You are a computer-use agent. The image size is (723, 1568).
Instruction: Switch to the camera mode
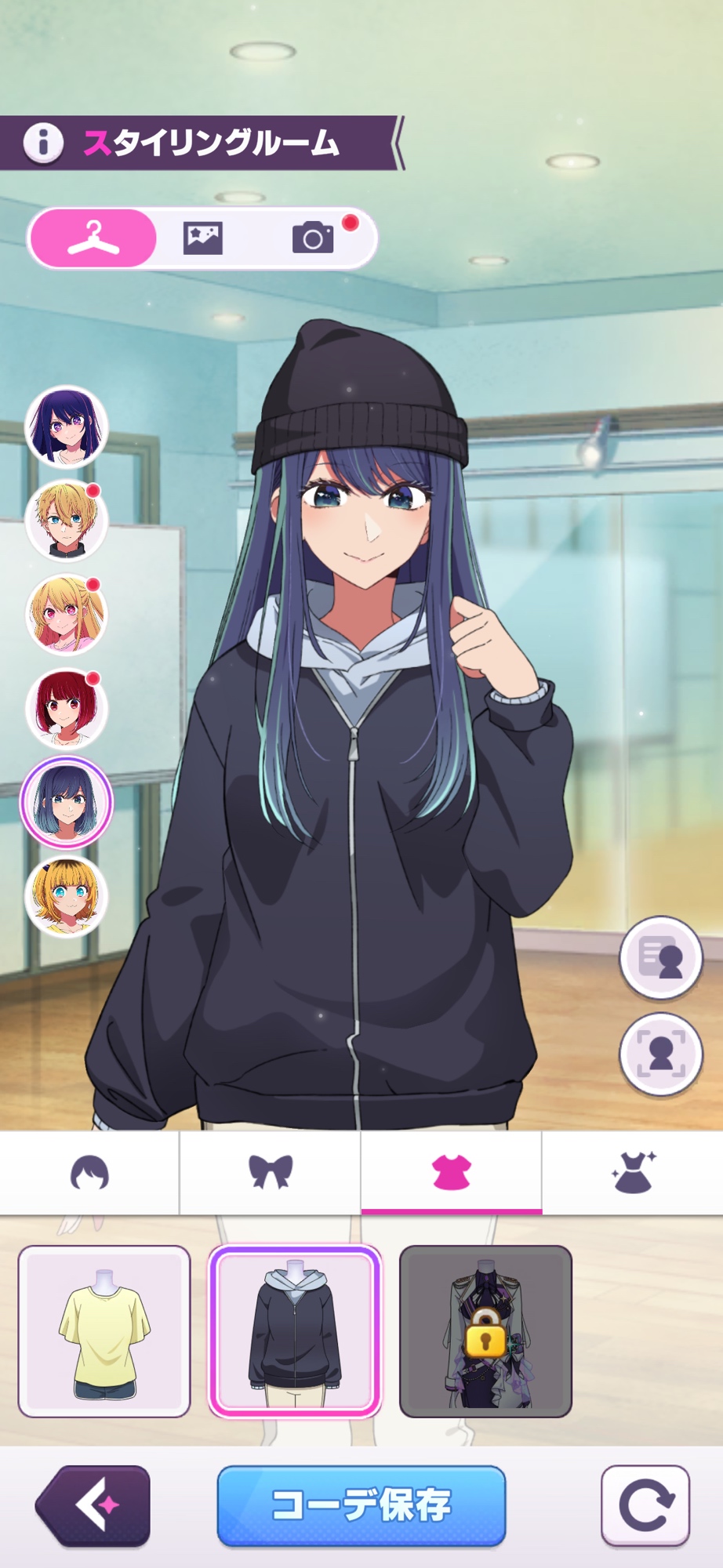(x=313, y=238)
